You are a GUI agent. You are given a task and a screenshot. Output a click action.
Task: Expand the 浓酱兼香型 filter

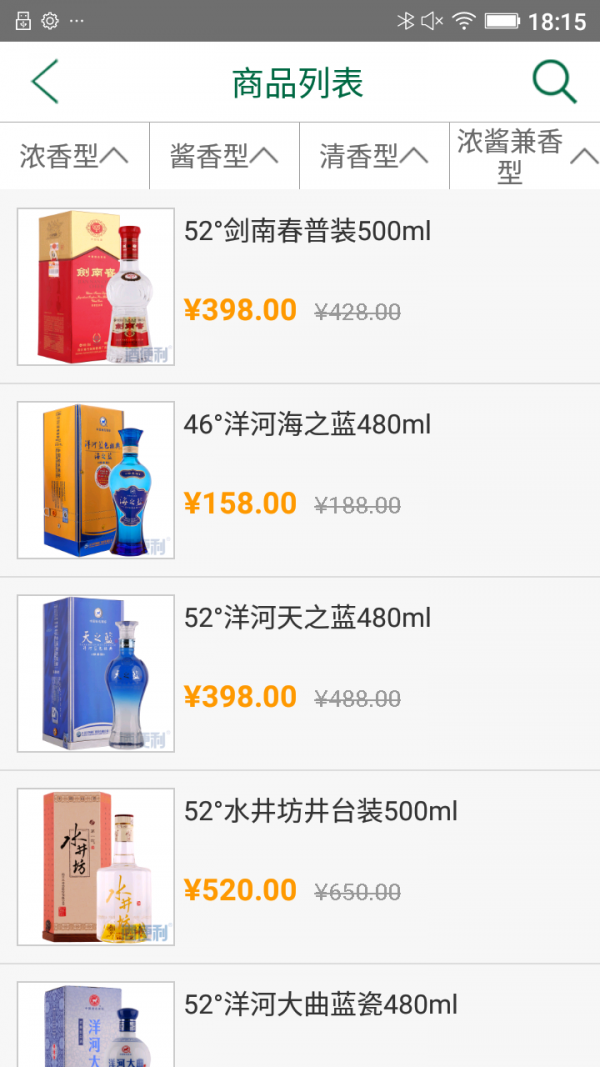(x=524, y=156)
